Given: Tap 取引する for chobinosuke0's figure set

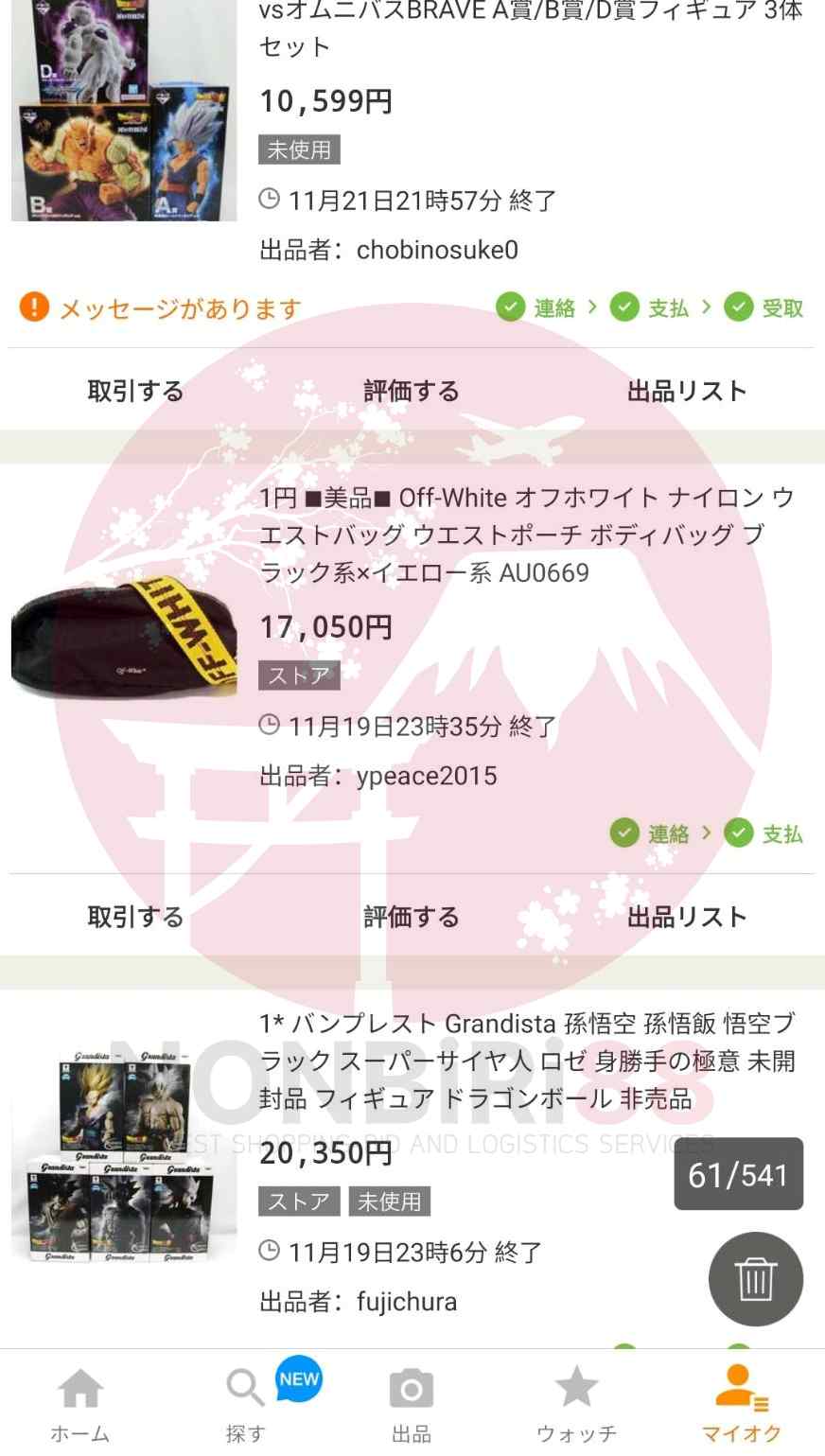Looking at the screenshot, I should pos(135,391).
